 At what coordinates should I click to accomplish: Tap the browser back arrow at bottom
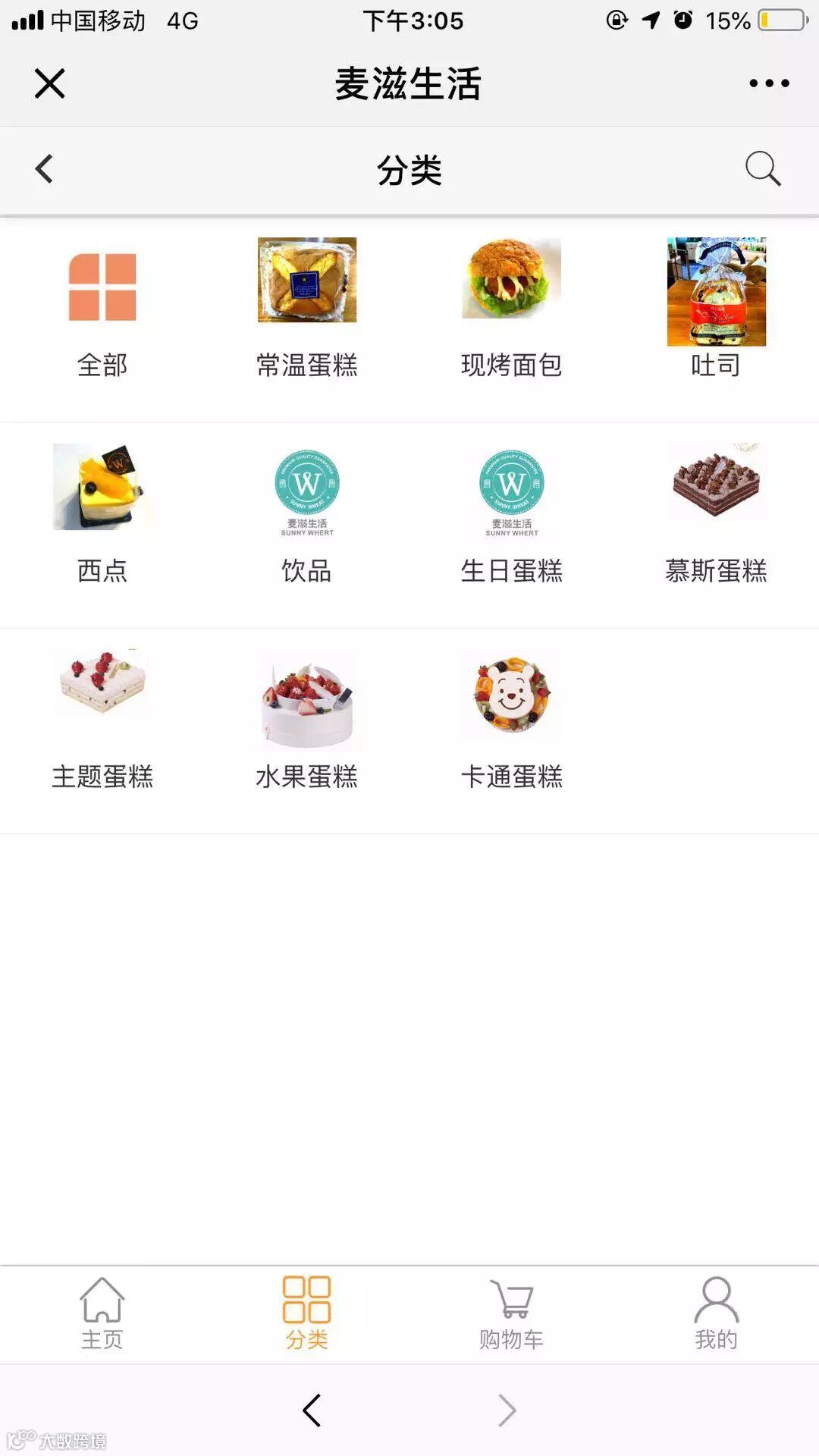312,1410
